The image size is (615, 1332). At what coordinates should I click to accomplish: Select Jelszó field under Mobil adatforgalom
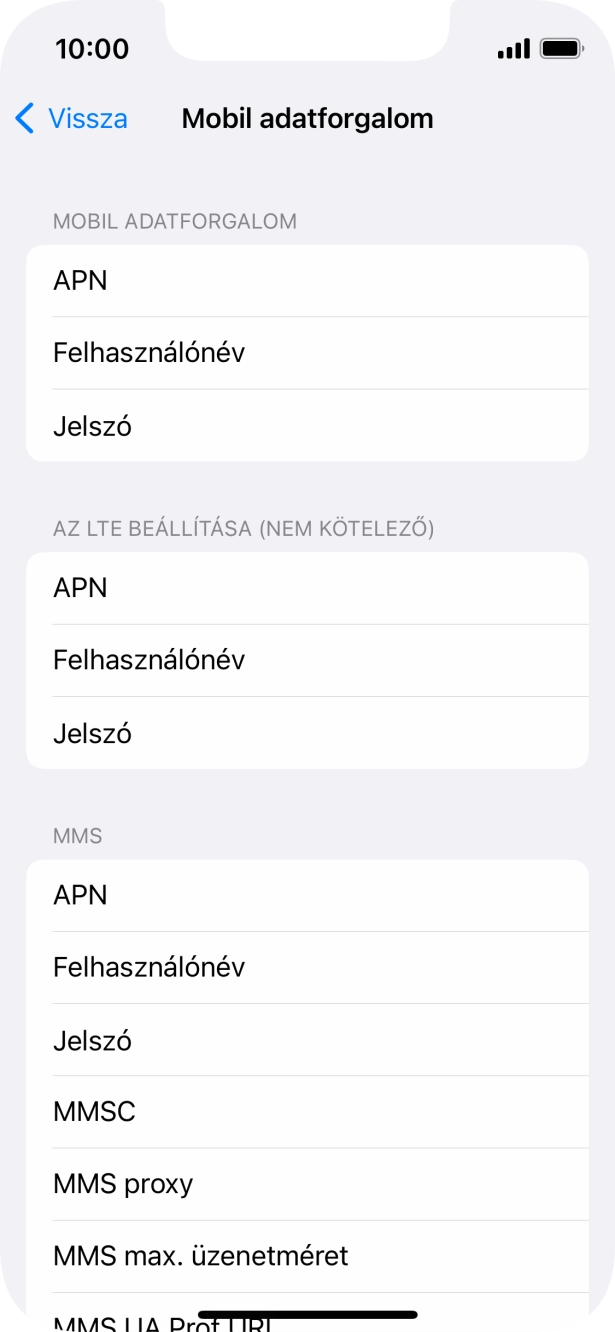pyautogui.click(x=307, y=426)
